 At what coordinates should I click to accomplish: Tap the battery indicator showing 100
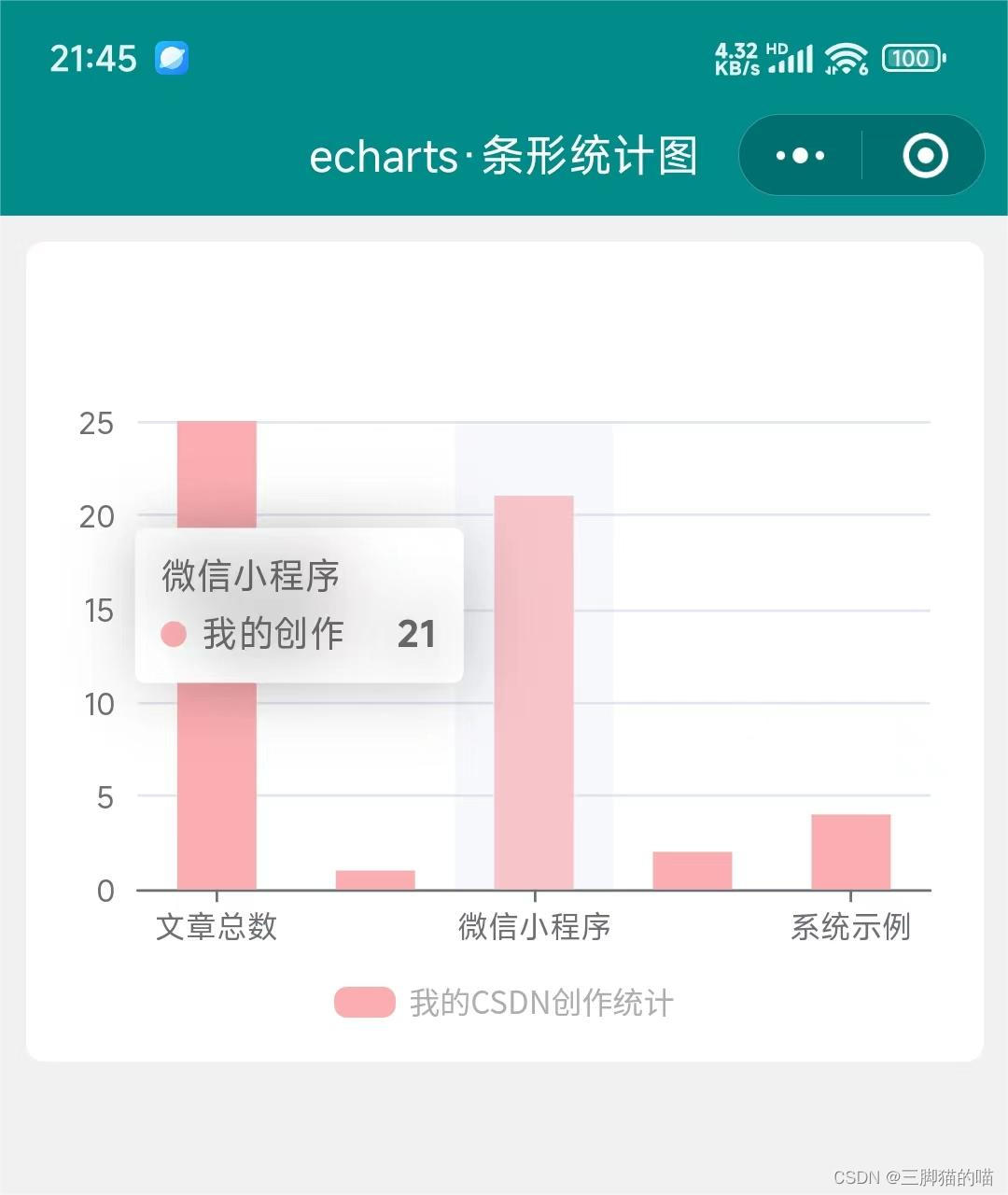tap(912, 58)
